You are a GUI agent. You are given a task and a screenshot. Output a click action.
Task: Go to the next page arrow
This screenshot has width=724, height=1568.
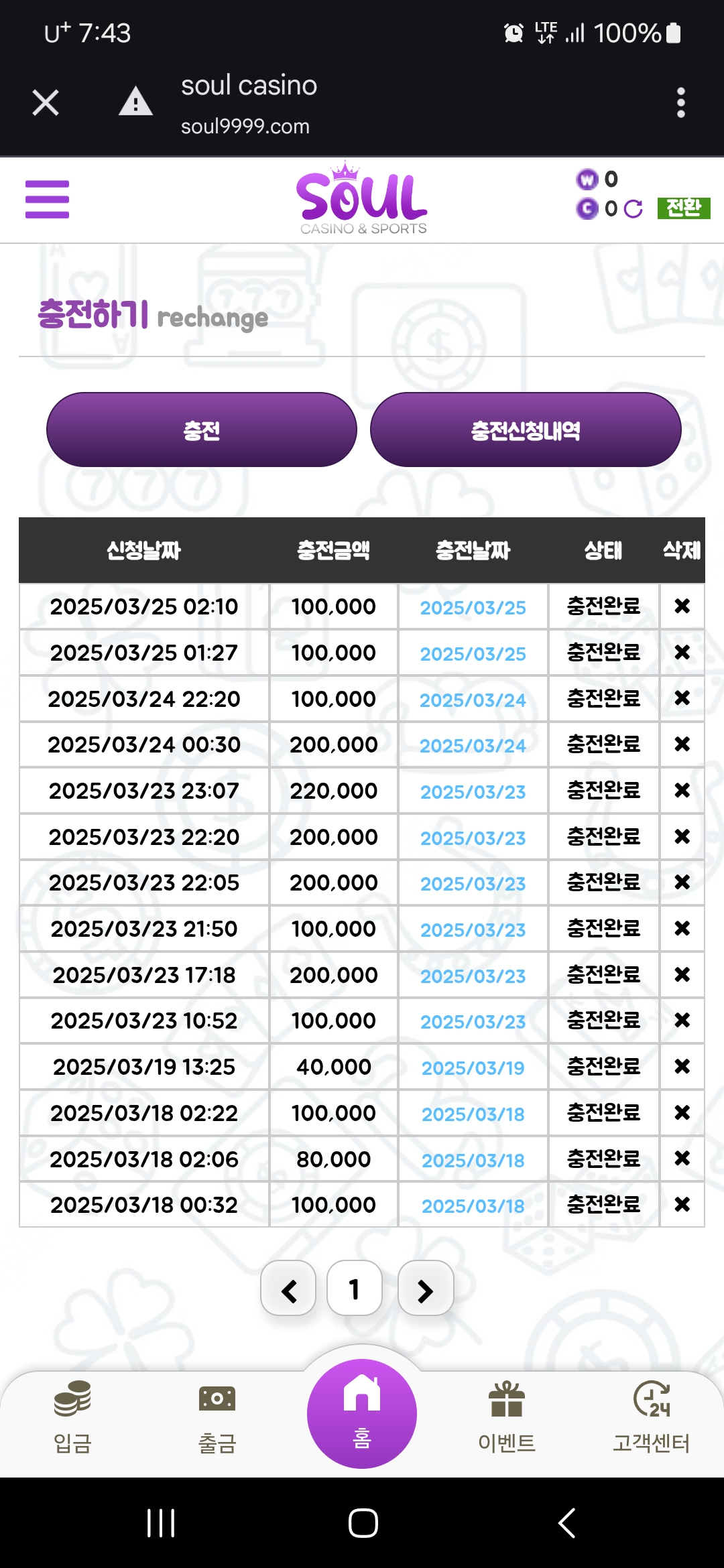pos(426,1289)
